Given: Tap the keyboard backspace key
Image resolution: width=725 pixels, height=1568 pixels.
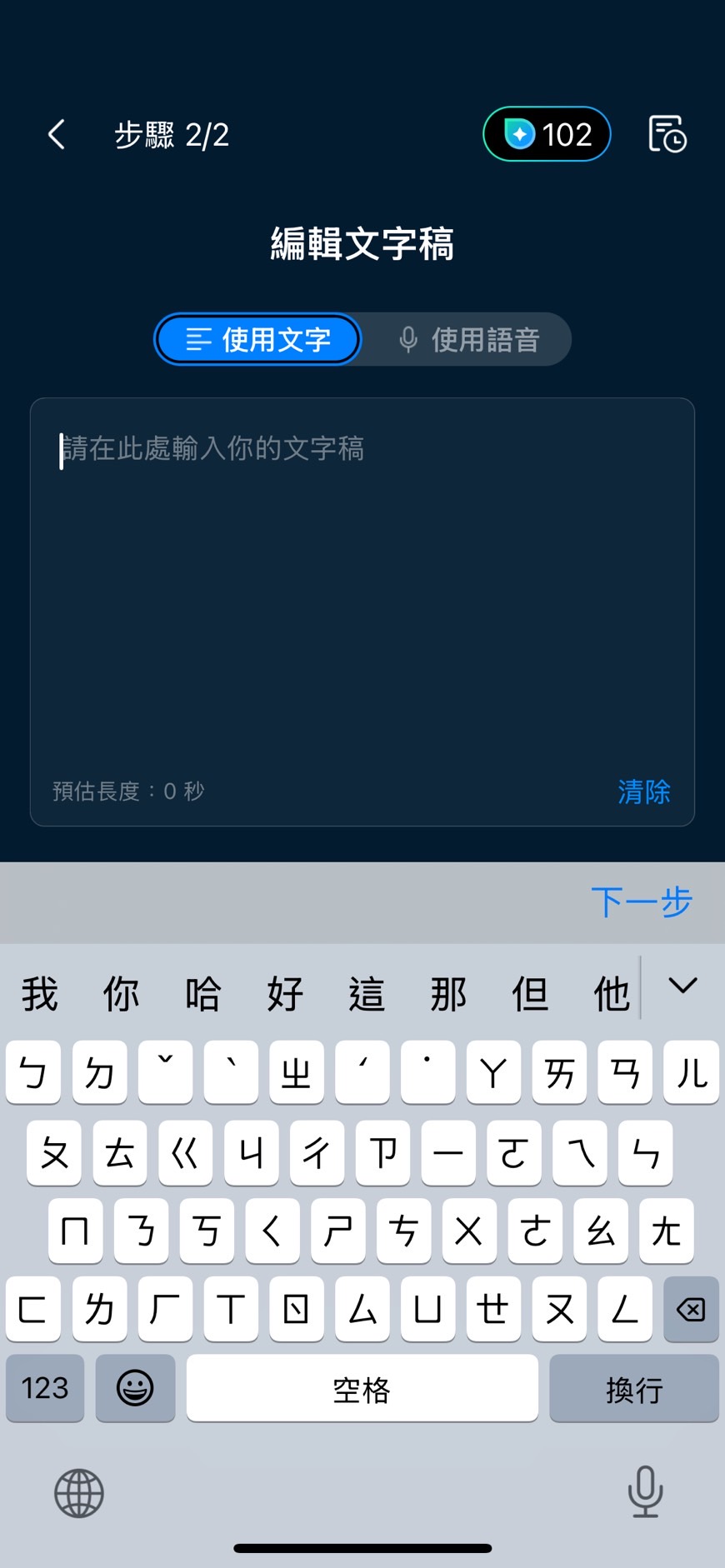Looking at the screenshot, I should pyautogui.click(x=691, y=1310).
